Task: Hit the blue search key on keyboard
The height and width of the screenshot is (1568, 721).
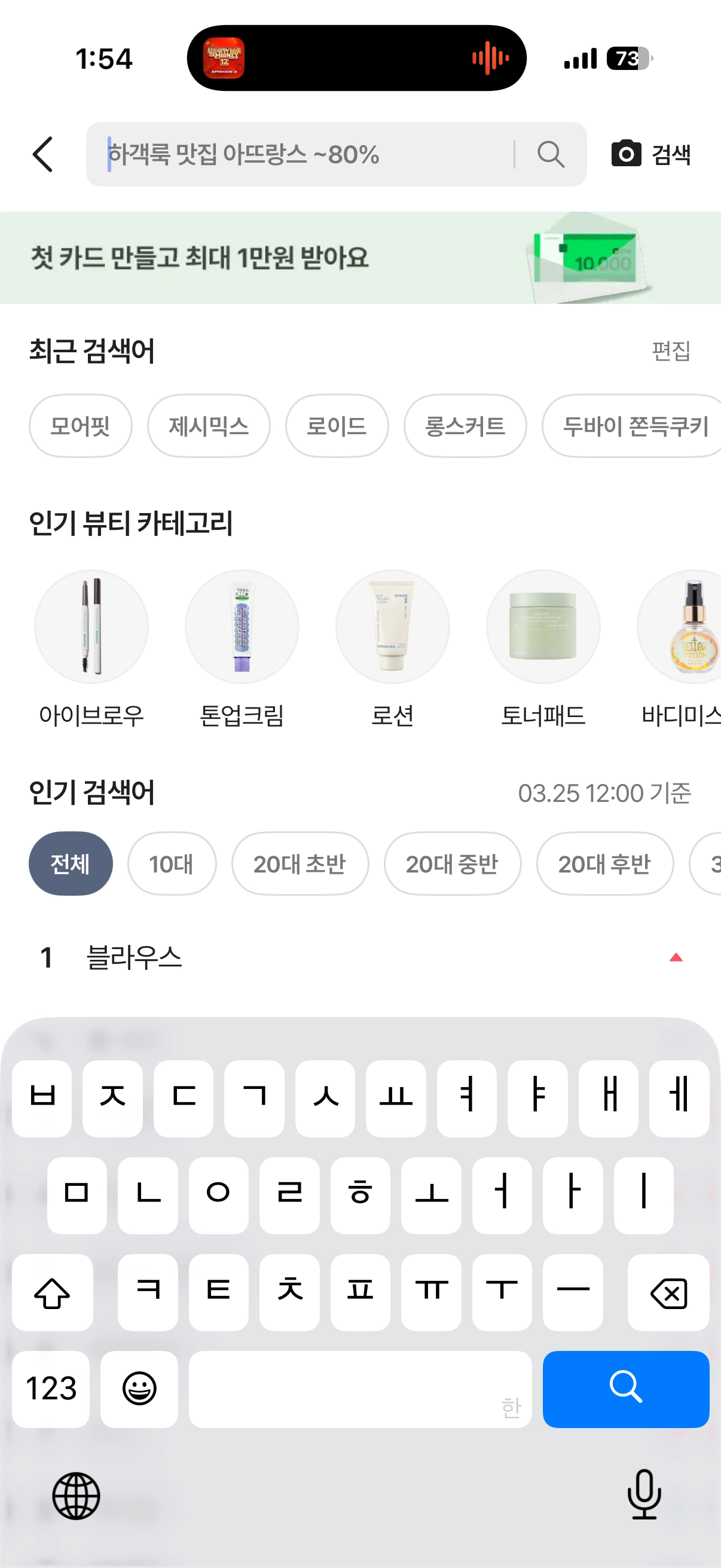Action: pyautogui.click(x=625, y=1389)
